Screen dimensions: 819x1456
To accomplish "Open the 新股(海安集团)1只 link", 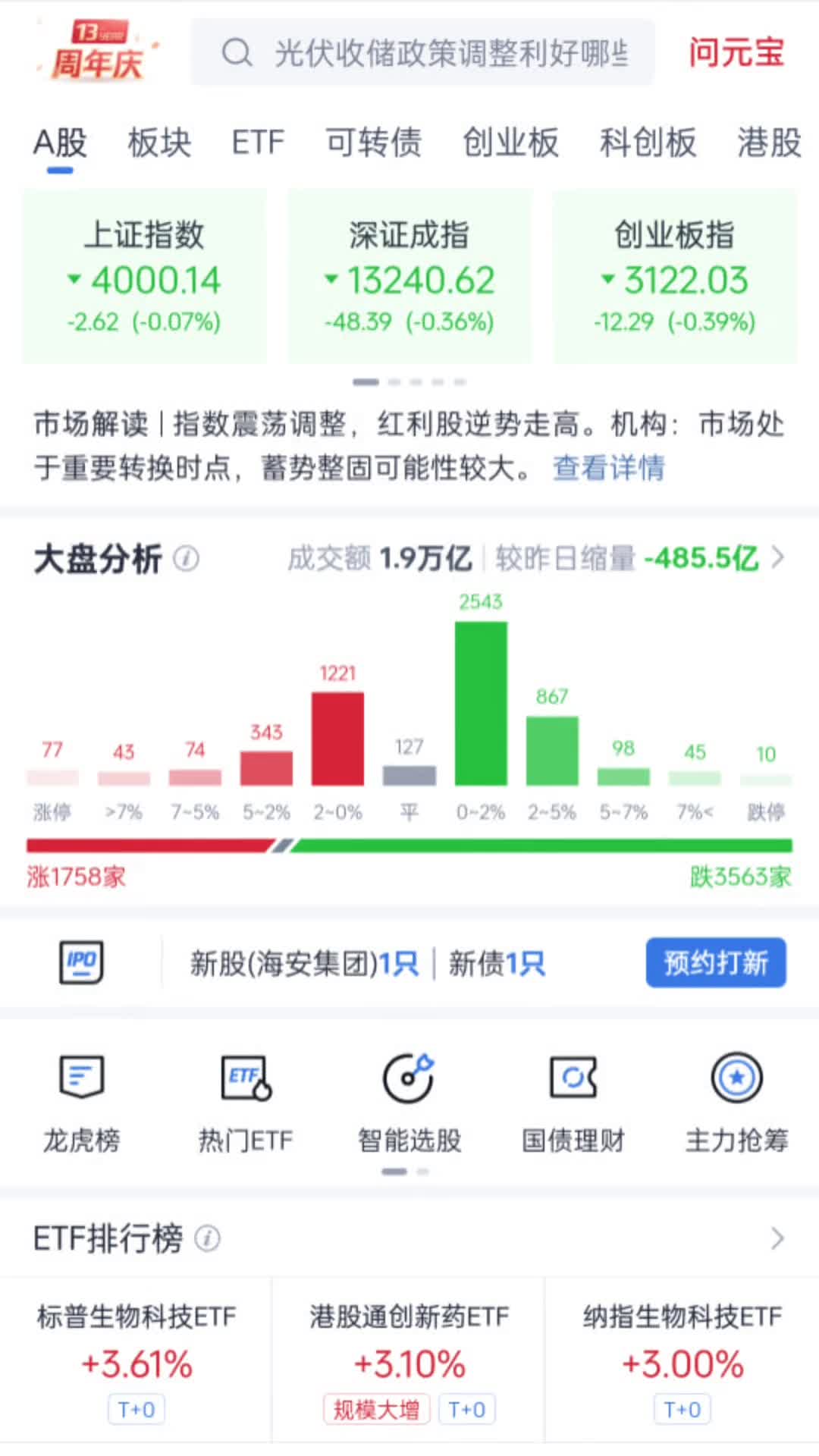I will (305, 962).
